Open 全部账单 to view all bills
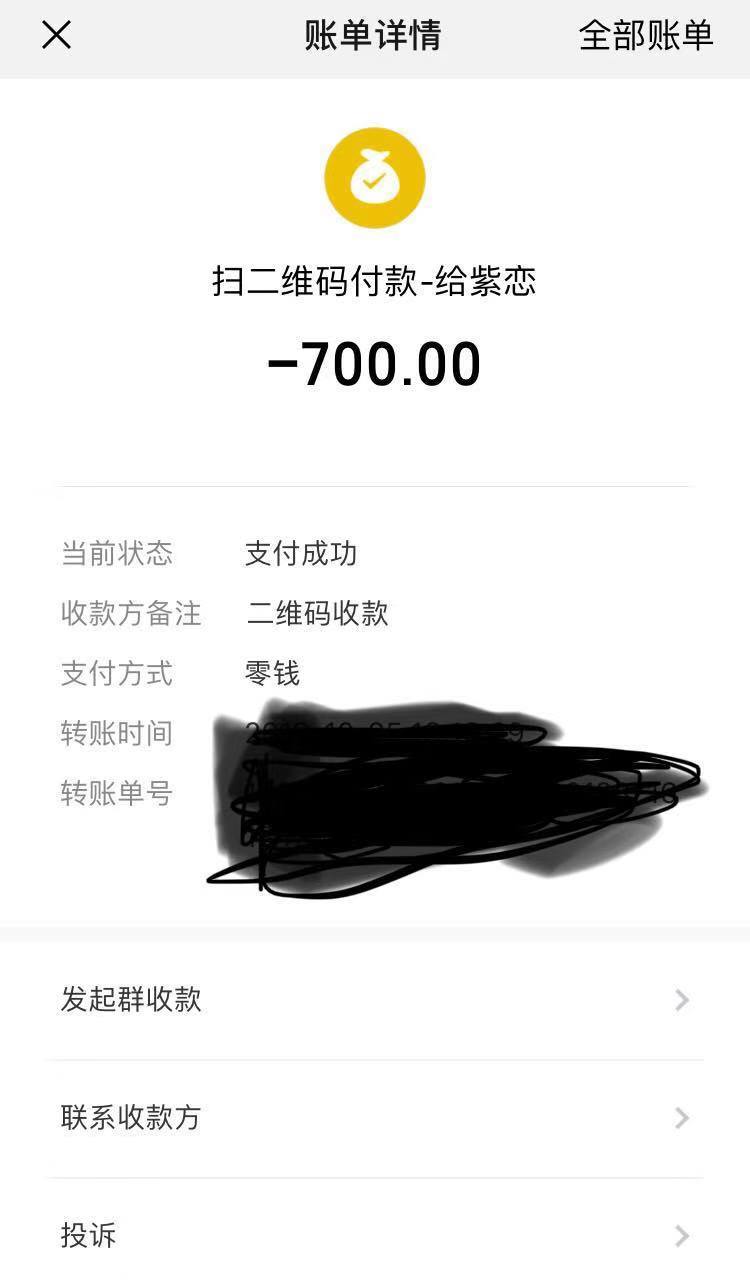 (646, 36)
